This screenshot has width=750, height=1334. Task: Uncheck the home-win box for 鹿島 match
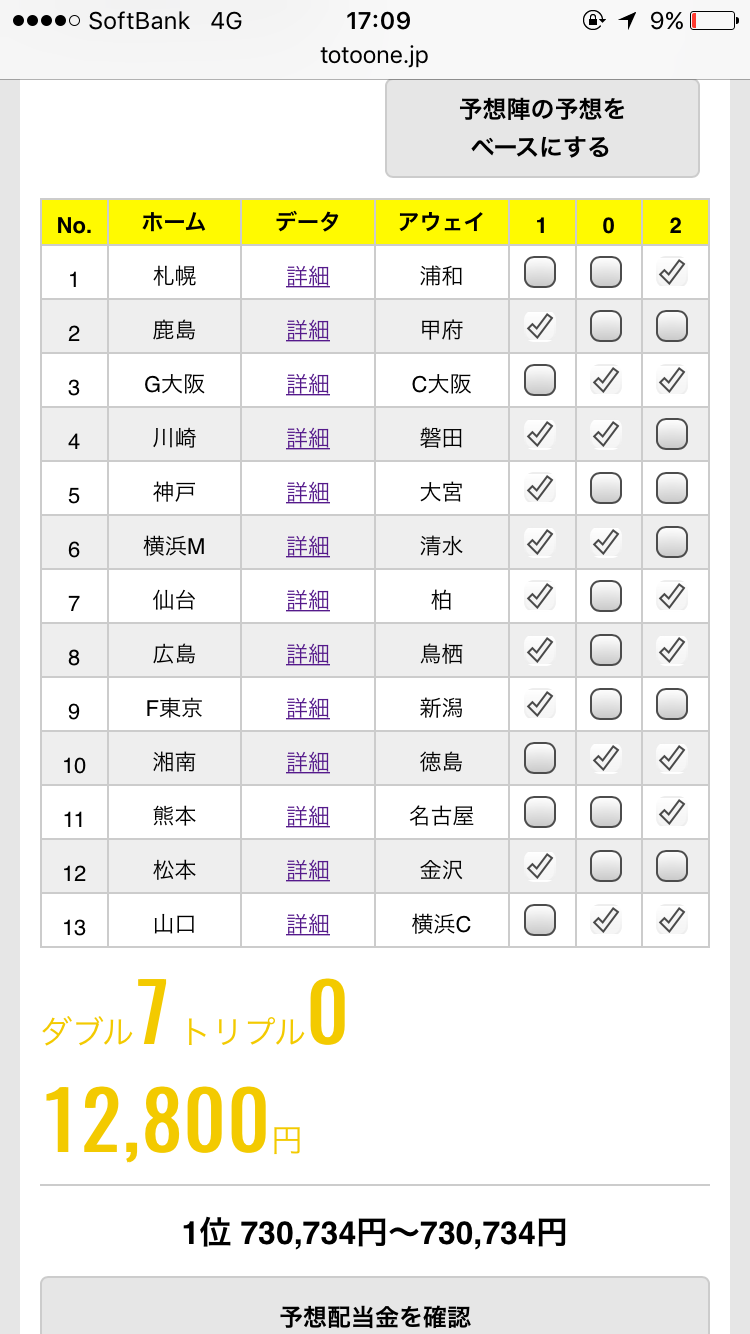coord(540,326)
